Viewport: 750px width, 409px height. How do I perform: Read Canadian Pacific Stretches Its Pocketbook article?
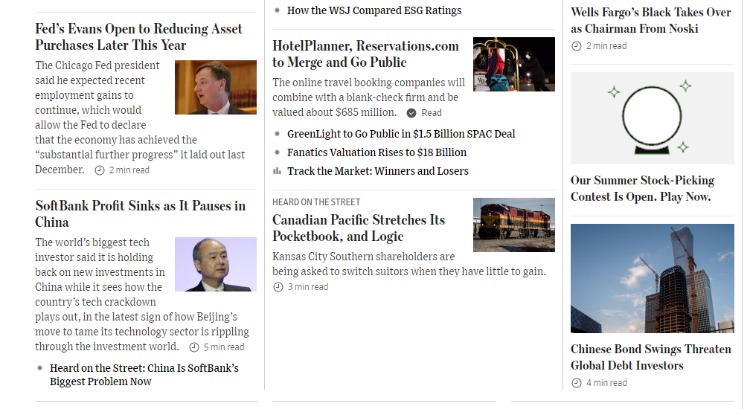click(x=358, y=227)
